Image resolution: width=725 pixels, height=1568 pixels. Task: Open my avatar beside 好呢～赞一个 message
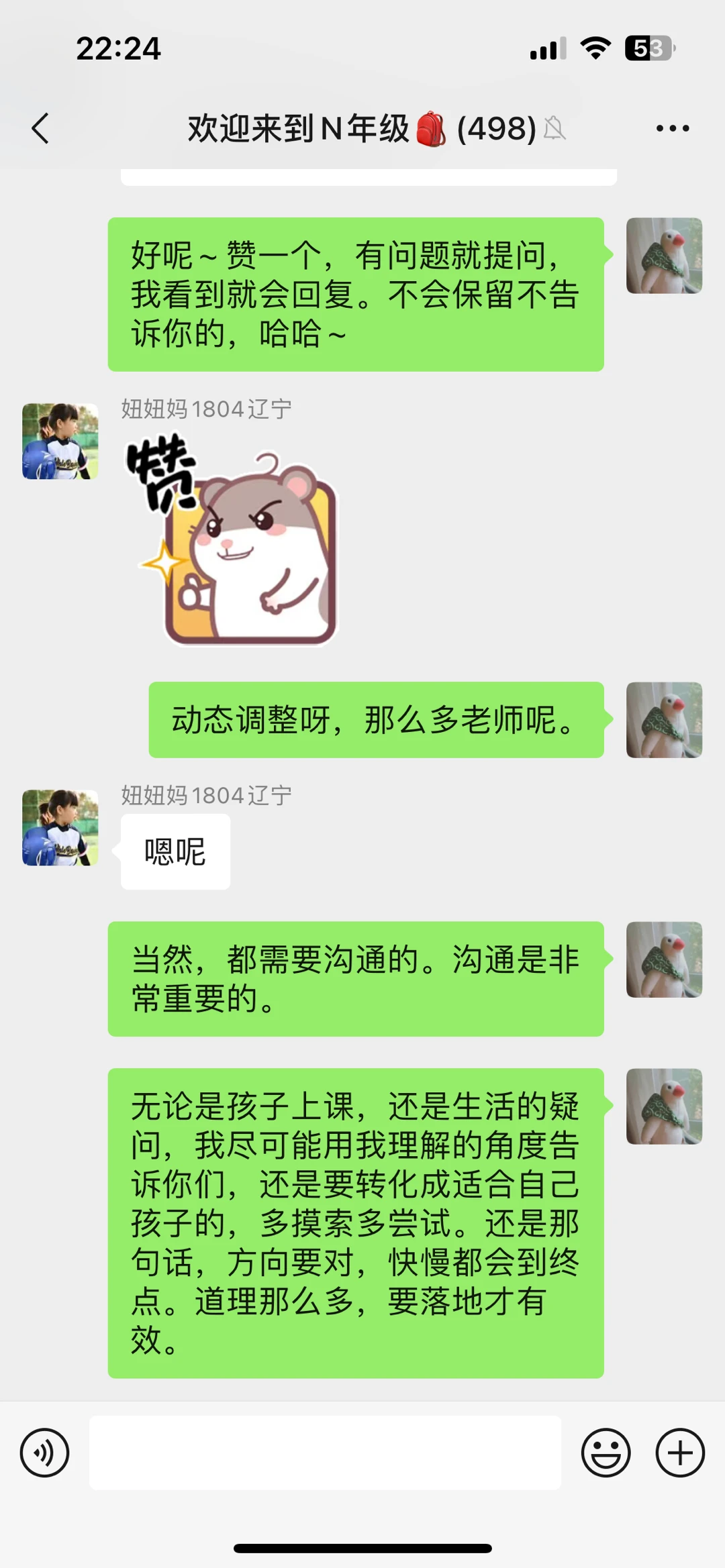[664, 256]
